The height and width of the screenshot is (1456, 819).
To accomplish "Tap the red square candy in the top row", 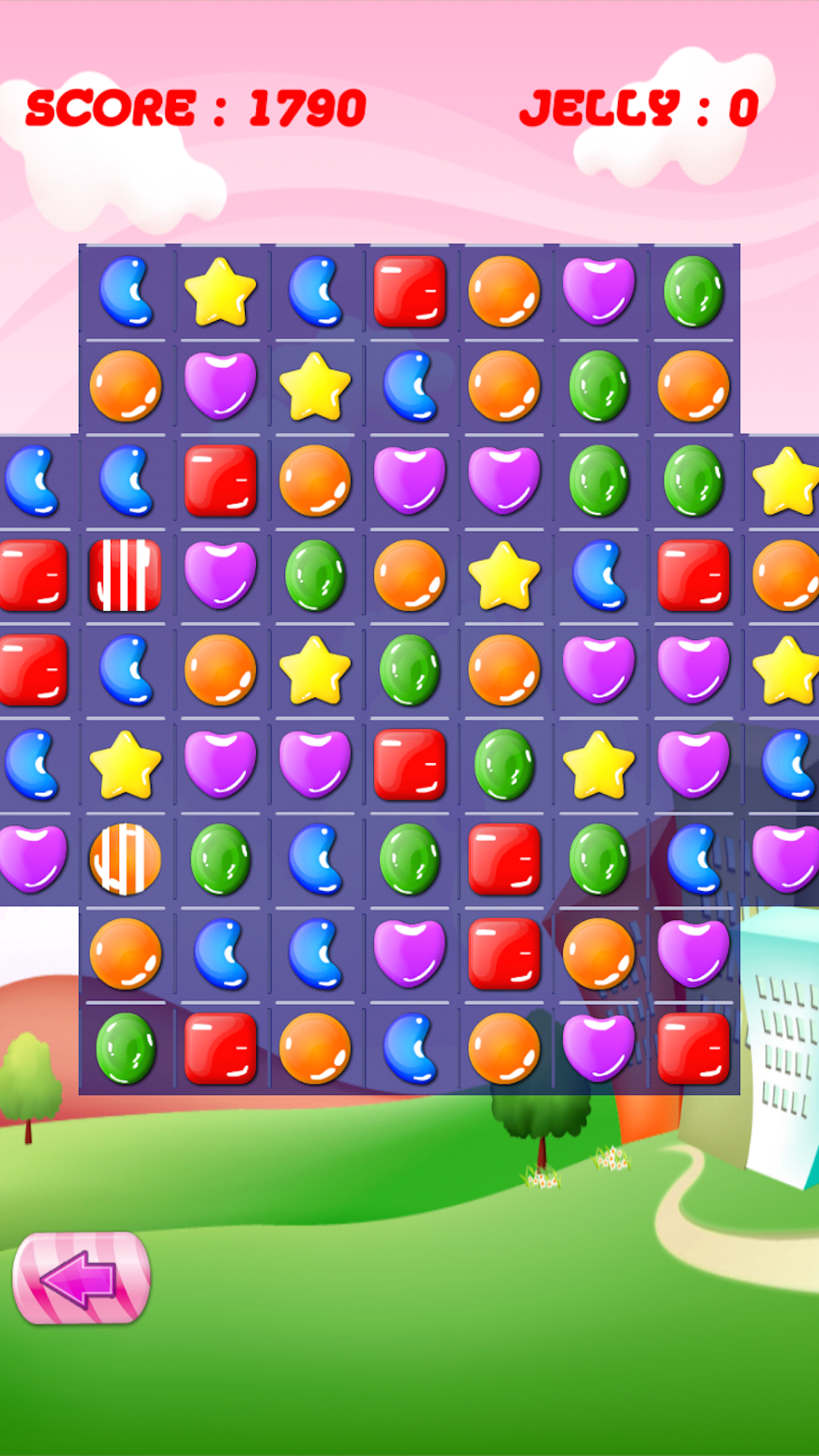I will [x=409, y=291].
